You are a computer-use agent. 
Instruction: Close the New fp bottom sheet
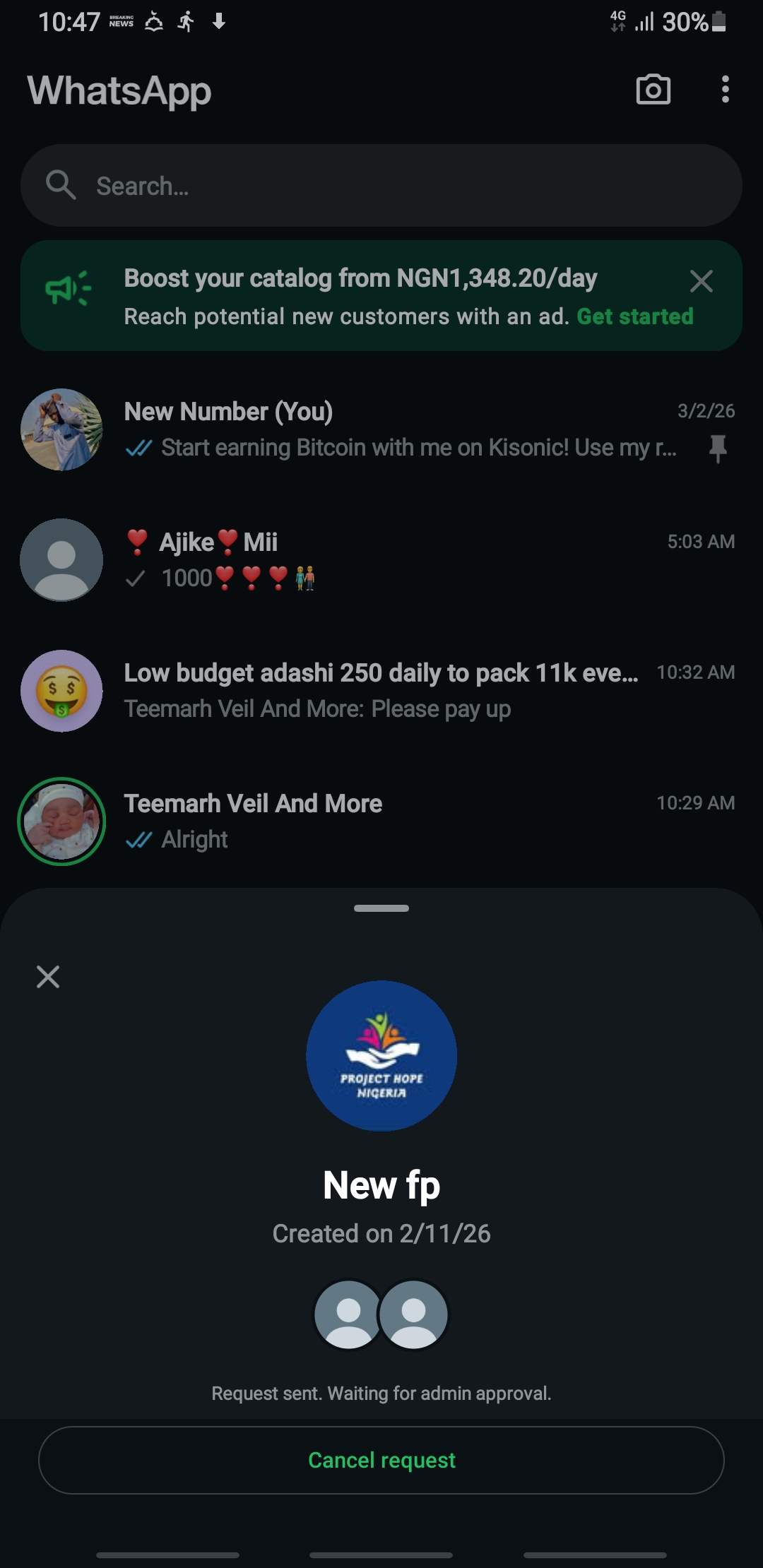pyautogui.click(x=48, y=977)
